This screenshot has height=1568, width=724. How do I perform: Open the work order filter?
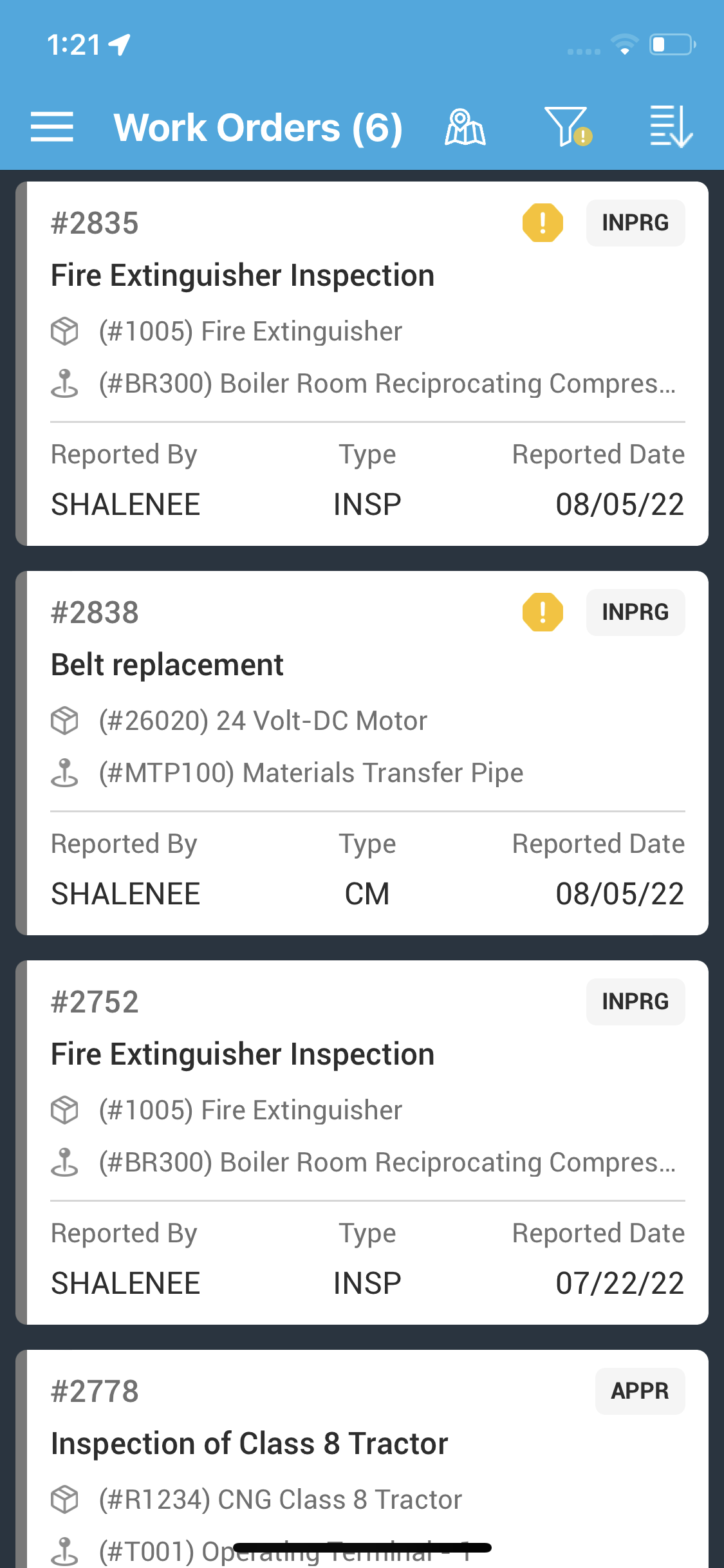568,127
